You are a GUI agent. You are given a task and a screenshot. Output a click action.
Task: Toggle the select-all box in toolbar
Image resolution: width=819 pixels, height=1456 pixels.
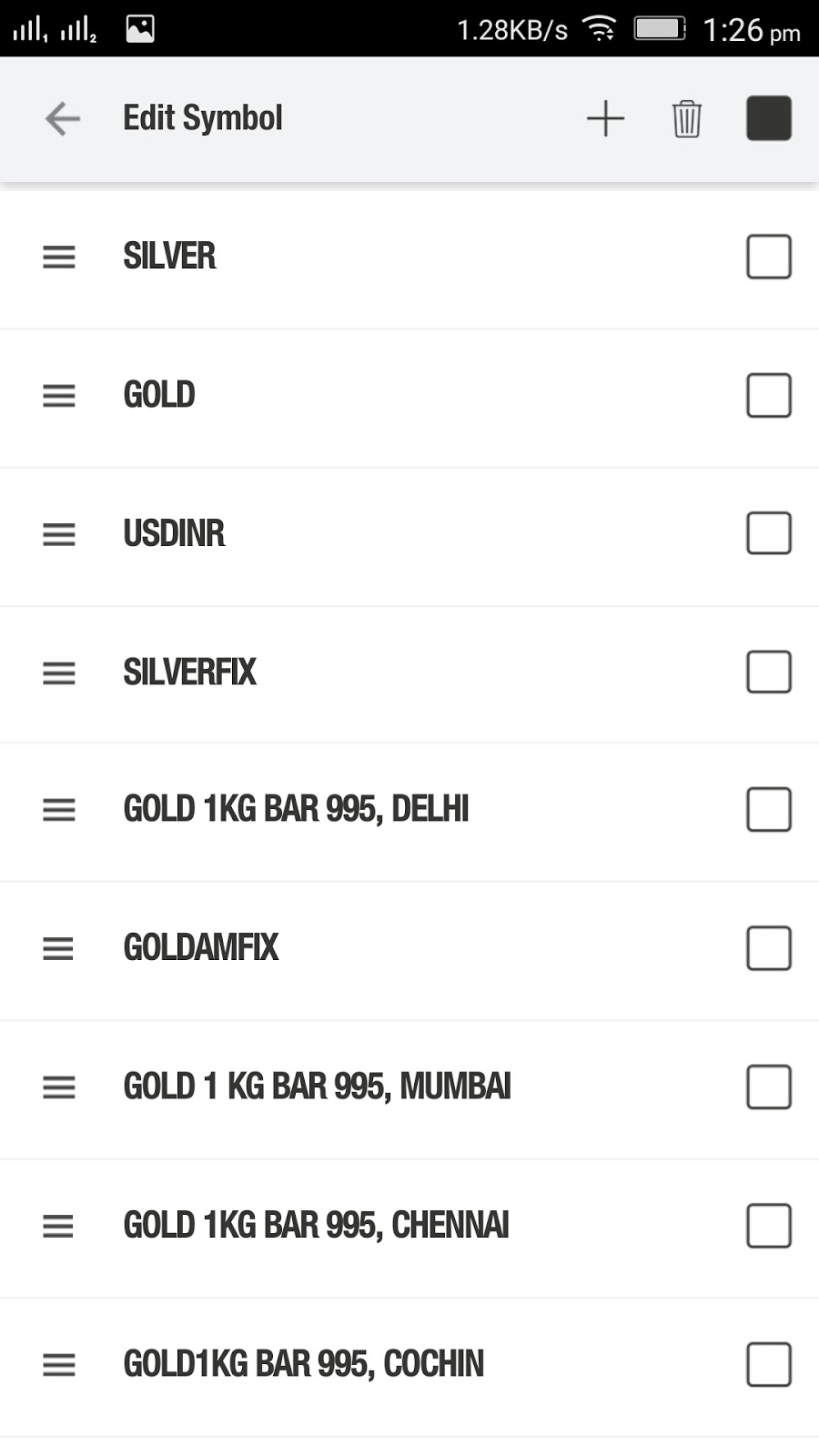(769, 118)
